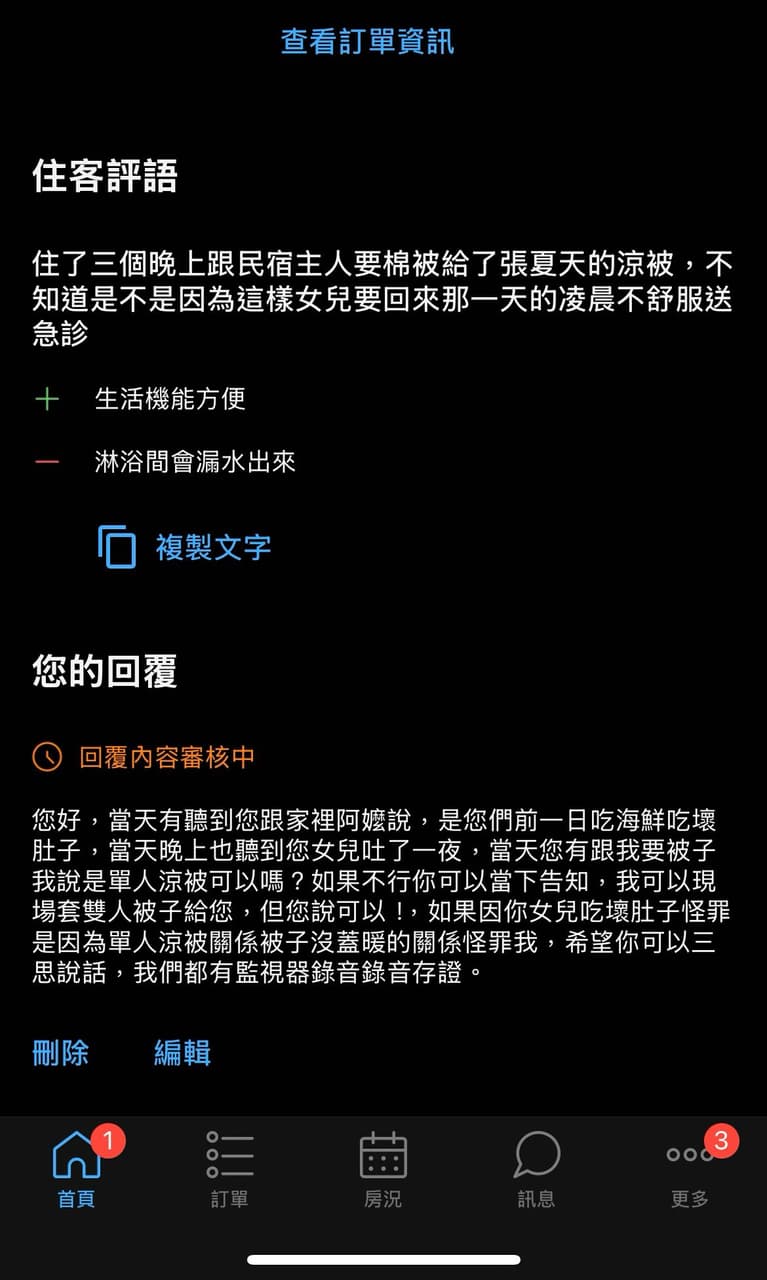Go to the 首頁 tab

(76, 1170)
